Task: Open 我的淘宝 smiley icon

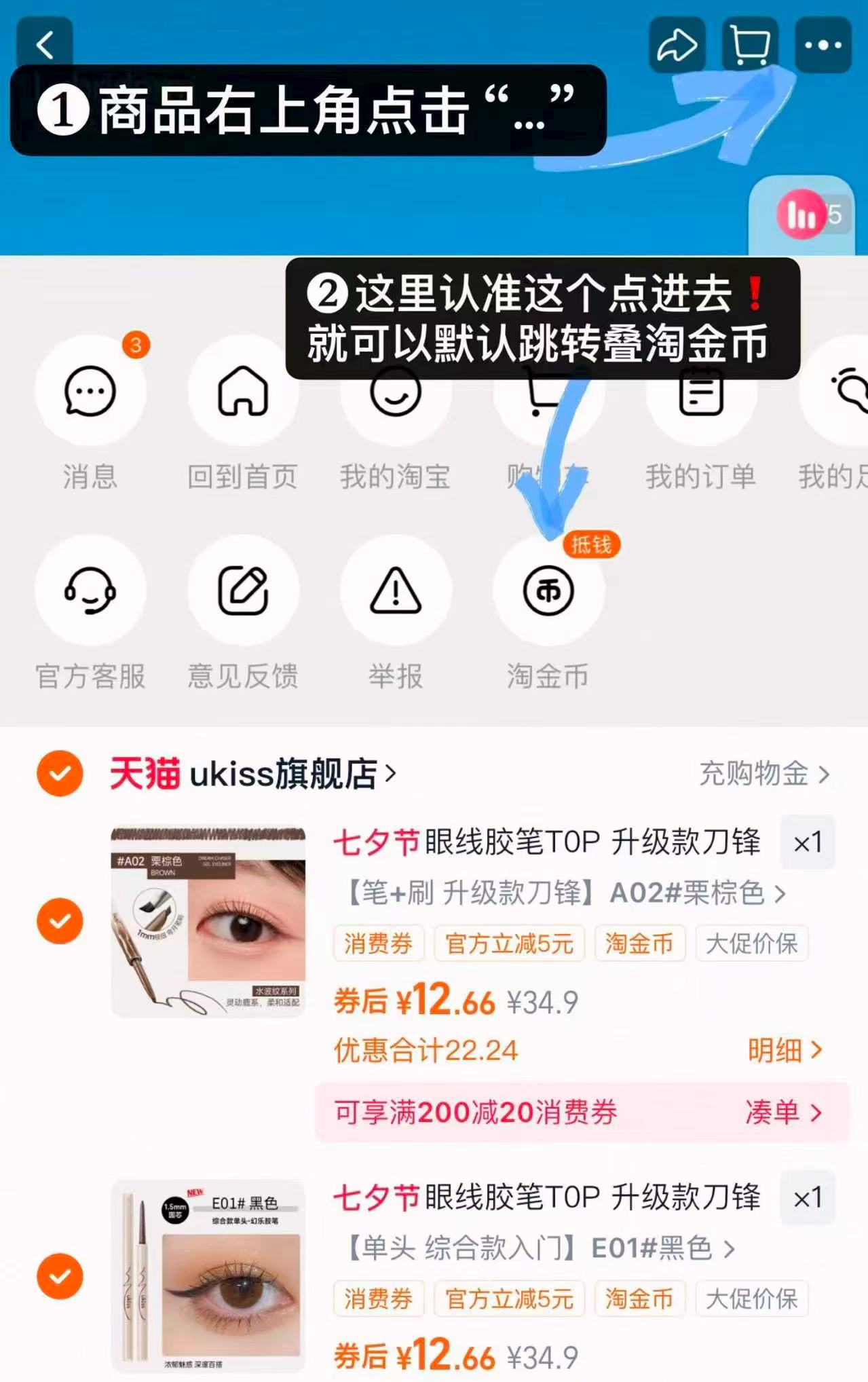Action: click(x=396, y=391)
